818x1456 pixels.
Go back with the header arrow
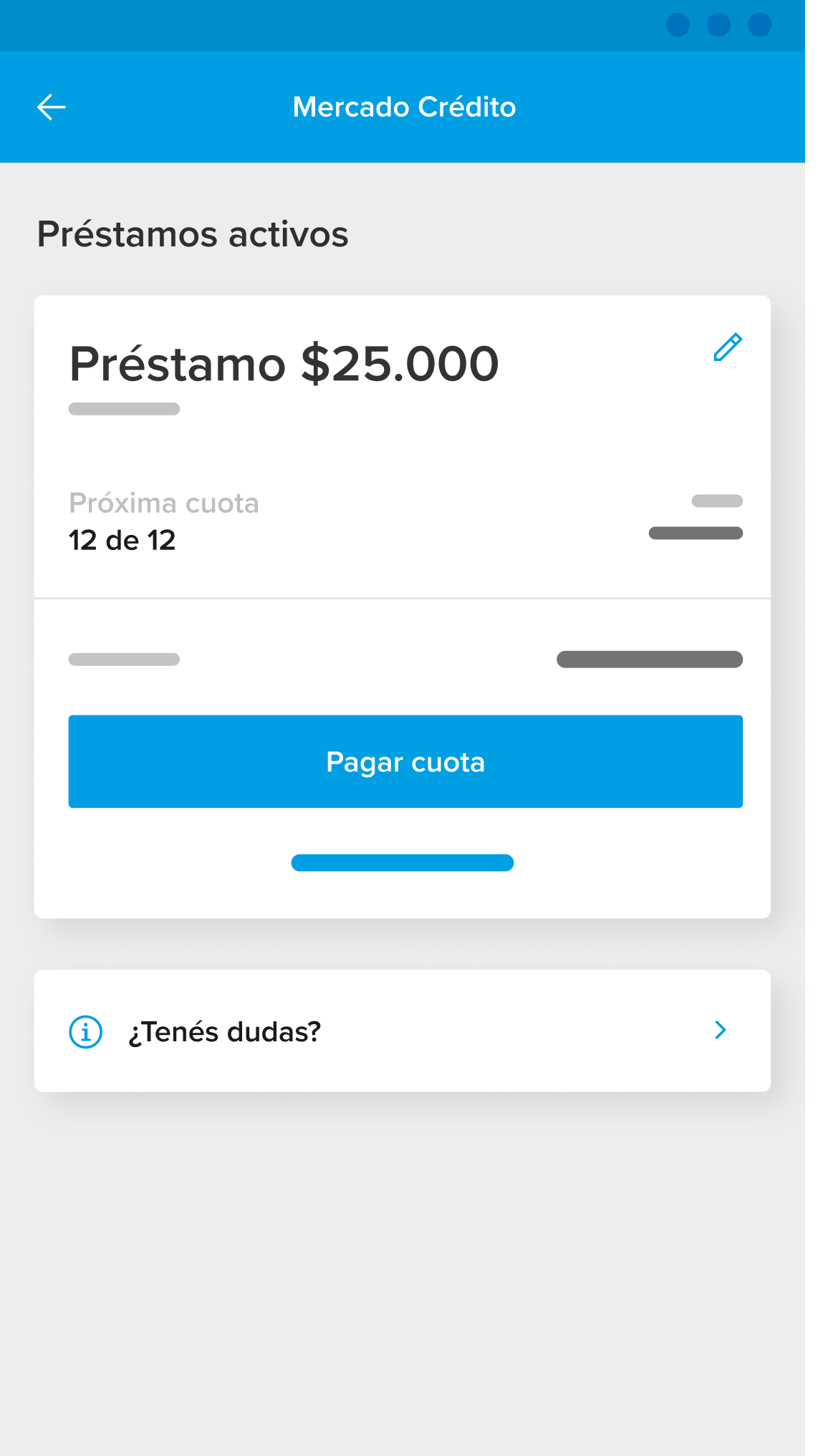(x=52, y=107)
